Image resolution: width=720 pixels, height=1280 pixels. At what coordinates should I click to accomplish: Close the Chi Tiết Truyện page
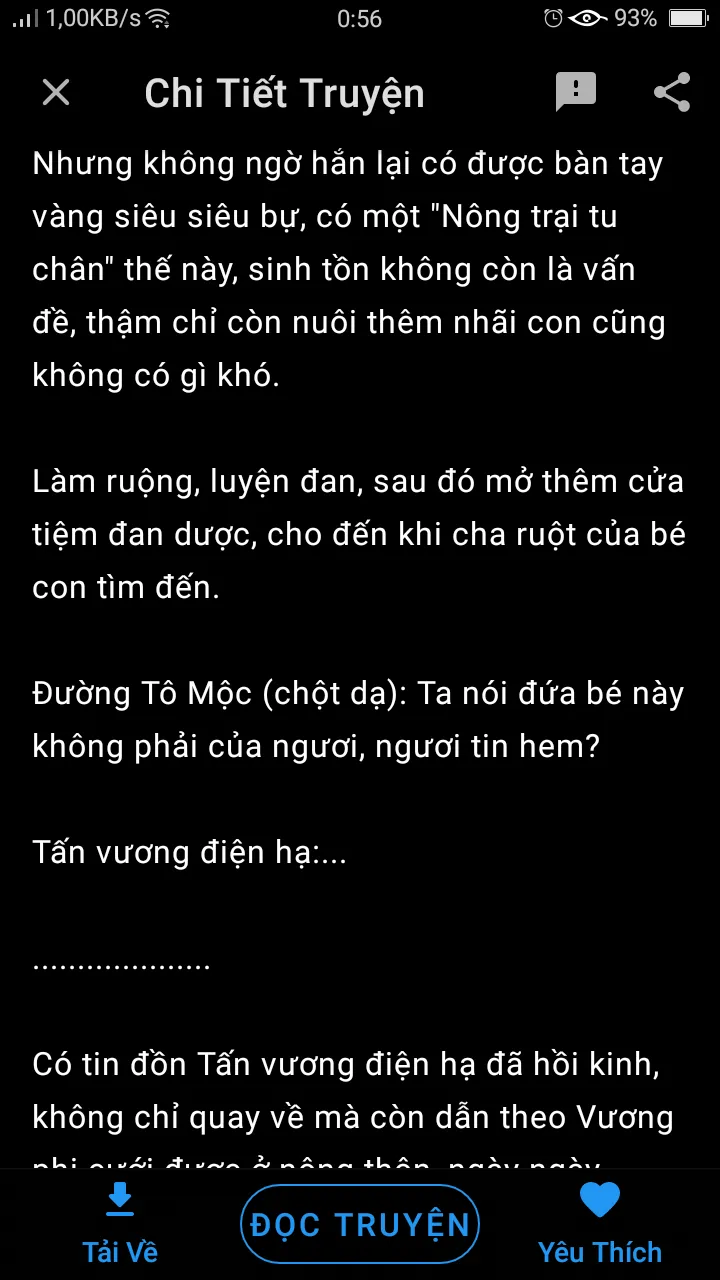[56, 93]
